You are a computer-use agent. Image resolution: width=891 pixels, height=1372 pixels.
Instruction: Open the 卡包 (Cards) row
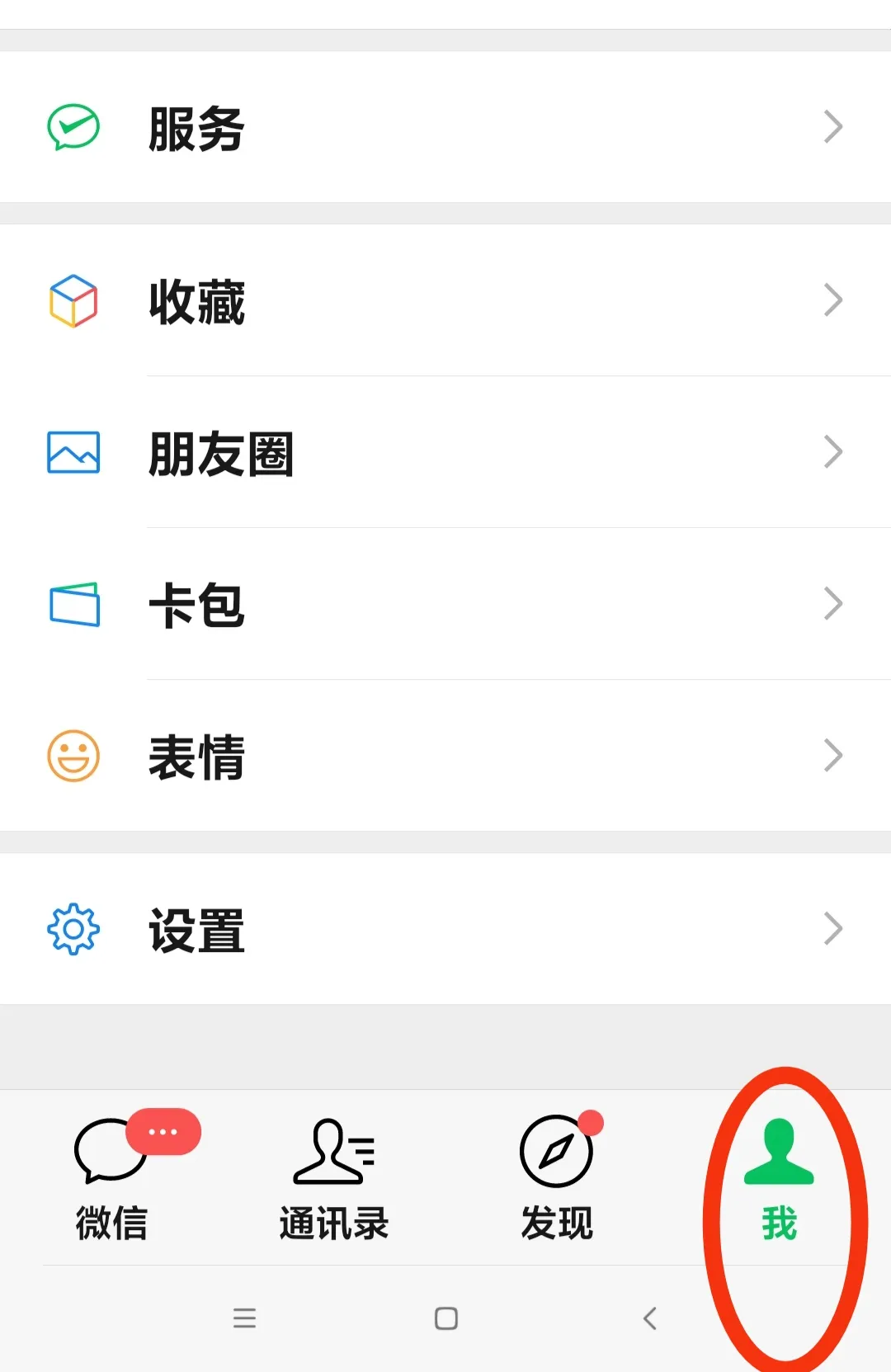click(445, 604)
